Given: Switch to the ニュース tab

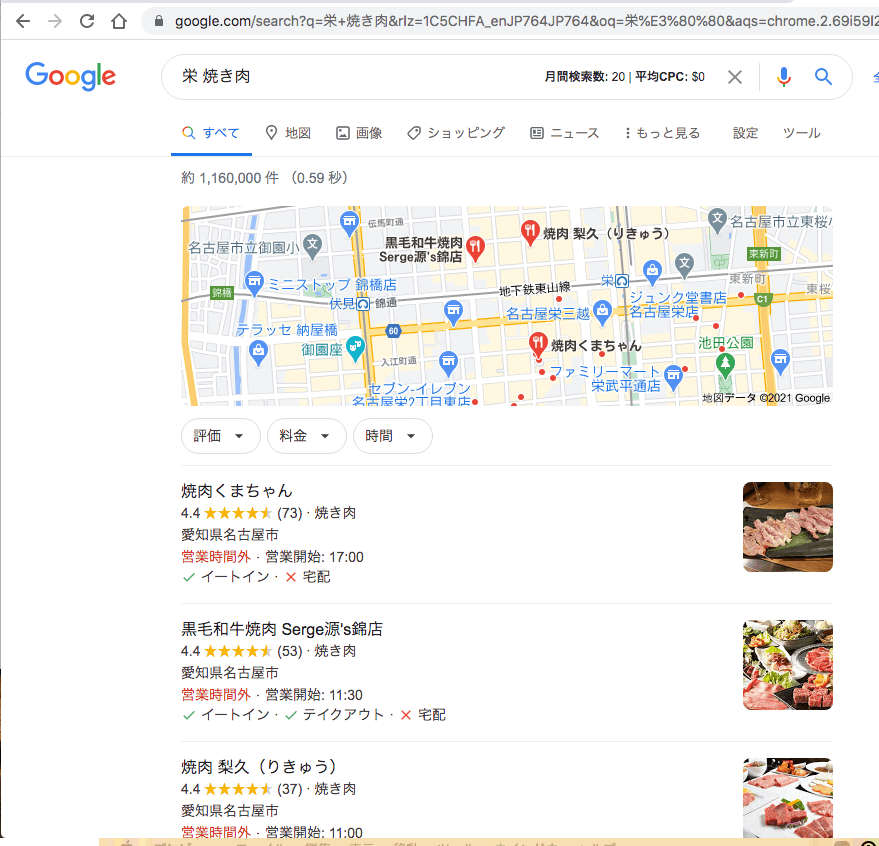Looking at the screenshot, I should tap(564, 133).
